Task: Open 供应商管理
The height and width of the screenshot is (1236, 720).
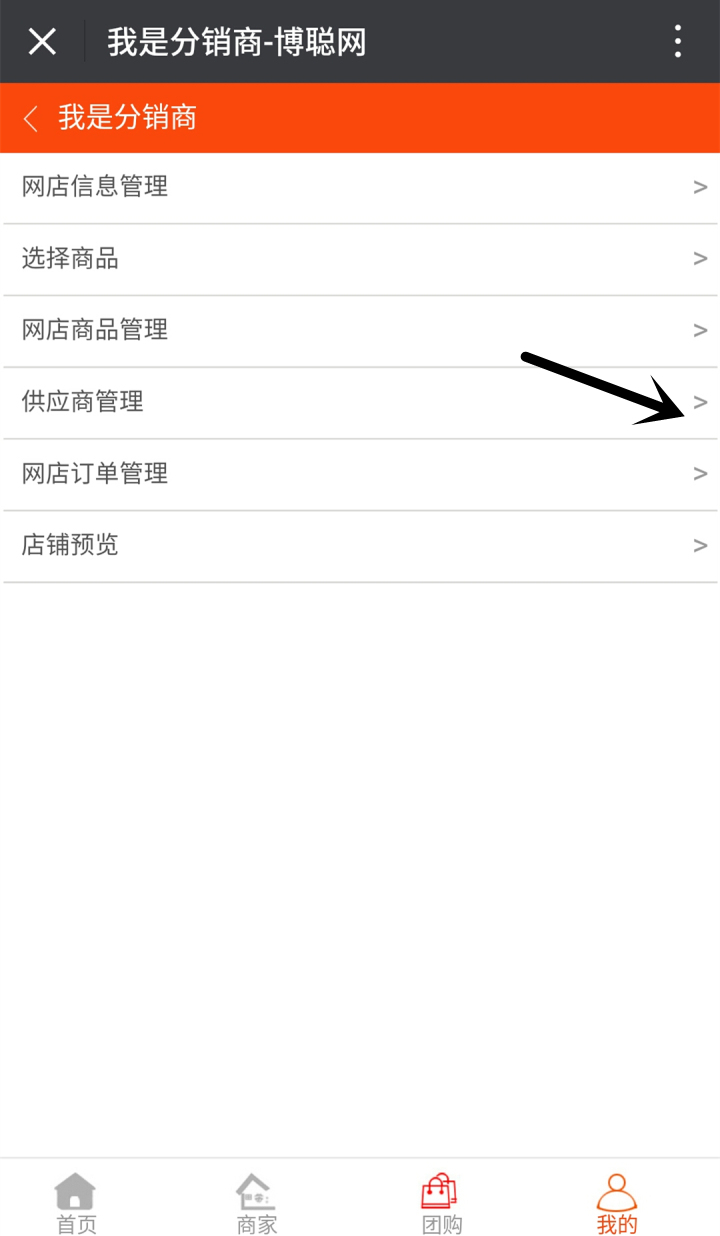Action: 360,403
